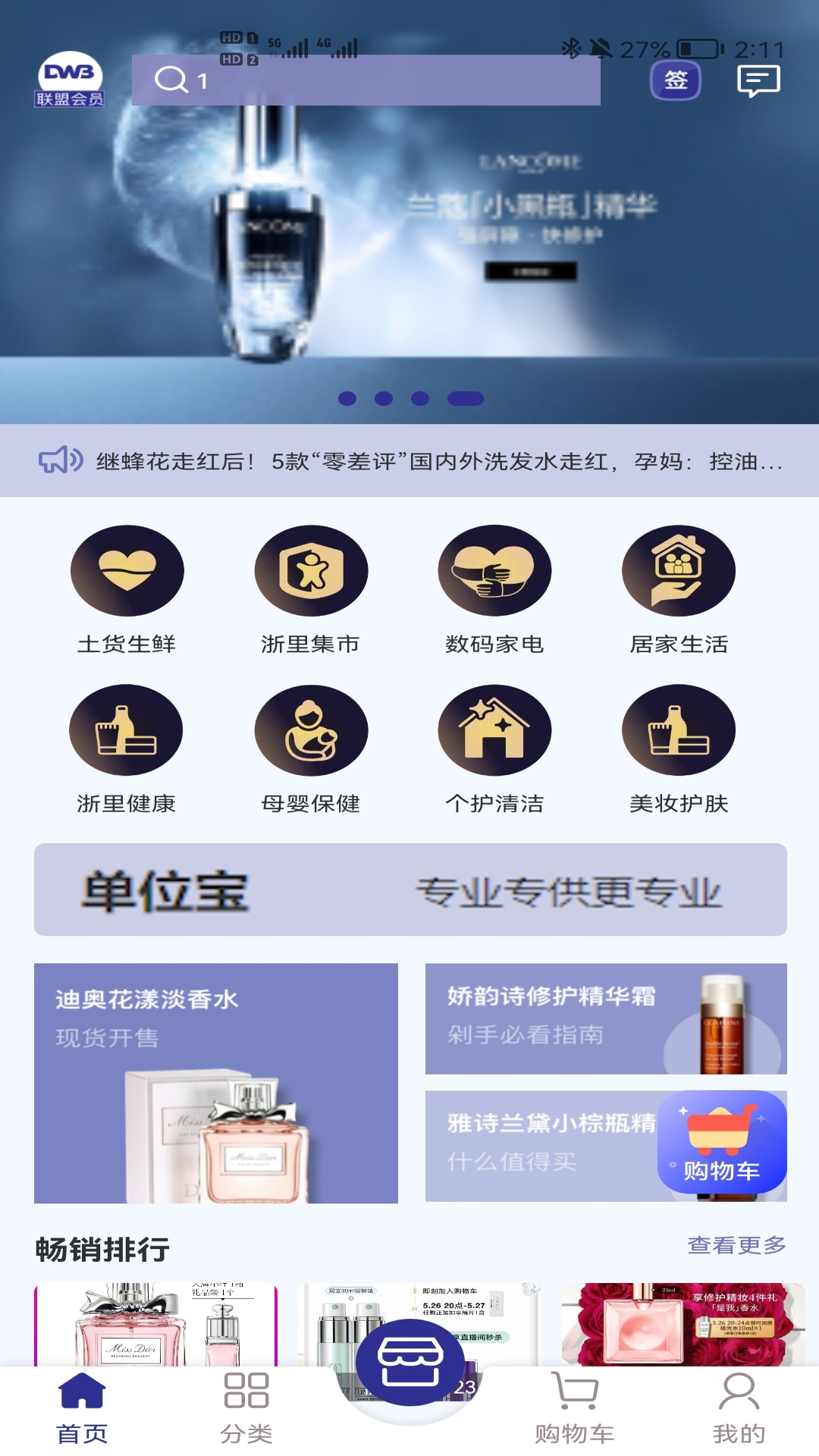Open the 单位宝 banner
Image resolution: width=819 pixels, height=1456 pixels.
410,890
